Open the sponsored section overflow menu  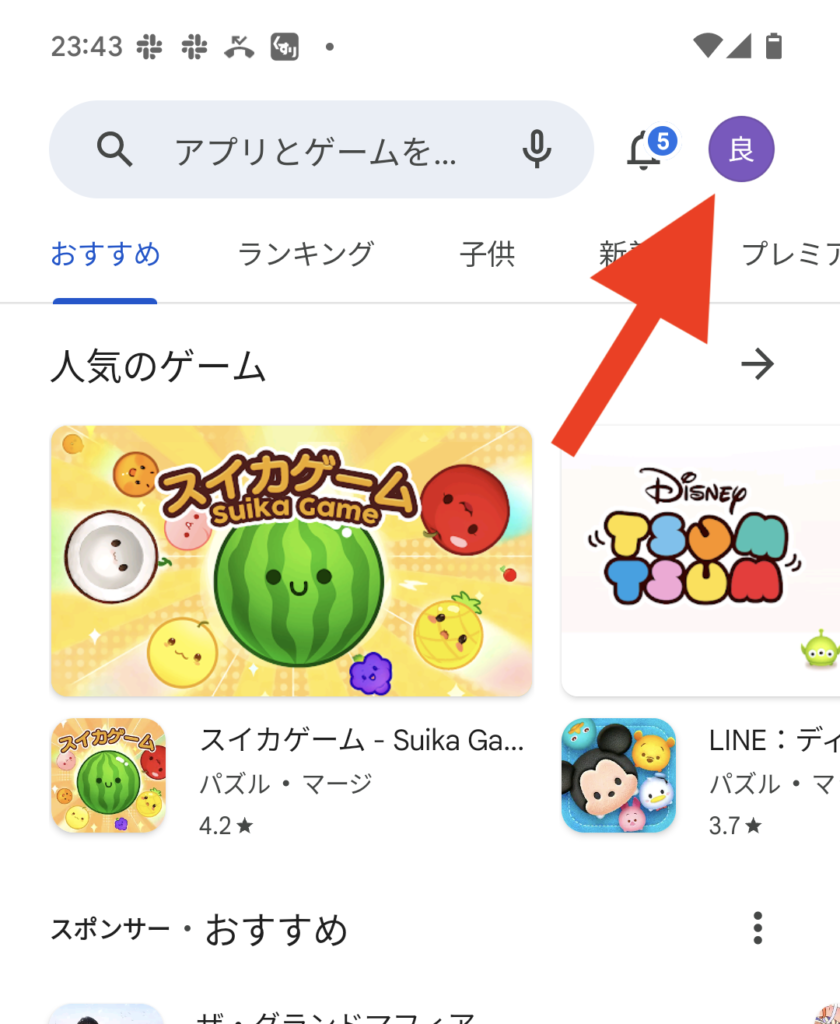pos(757,928)
